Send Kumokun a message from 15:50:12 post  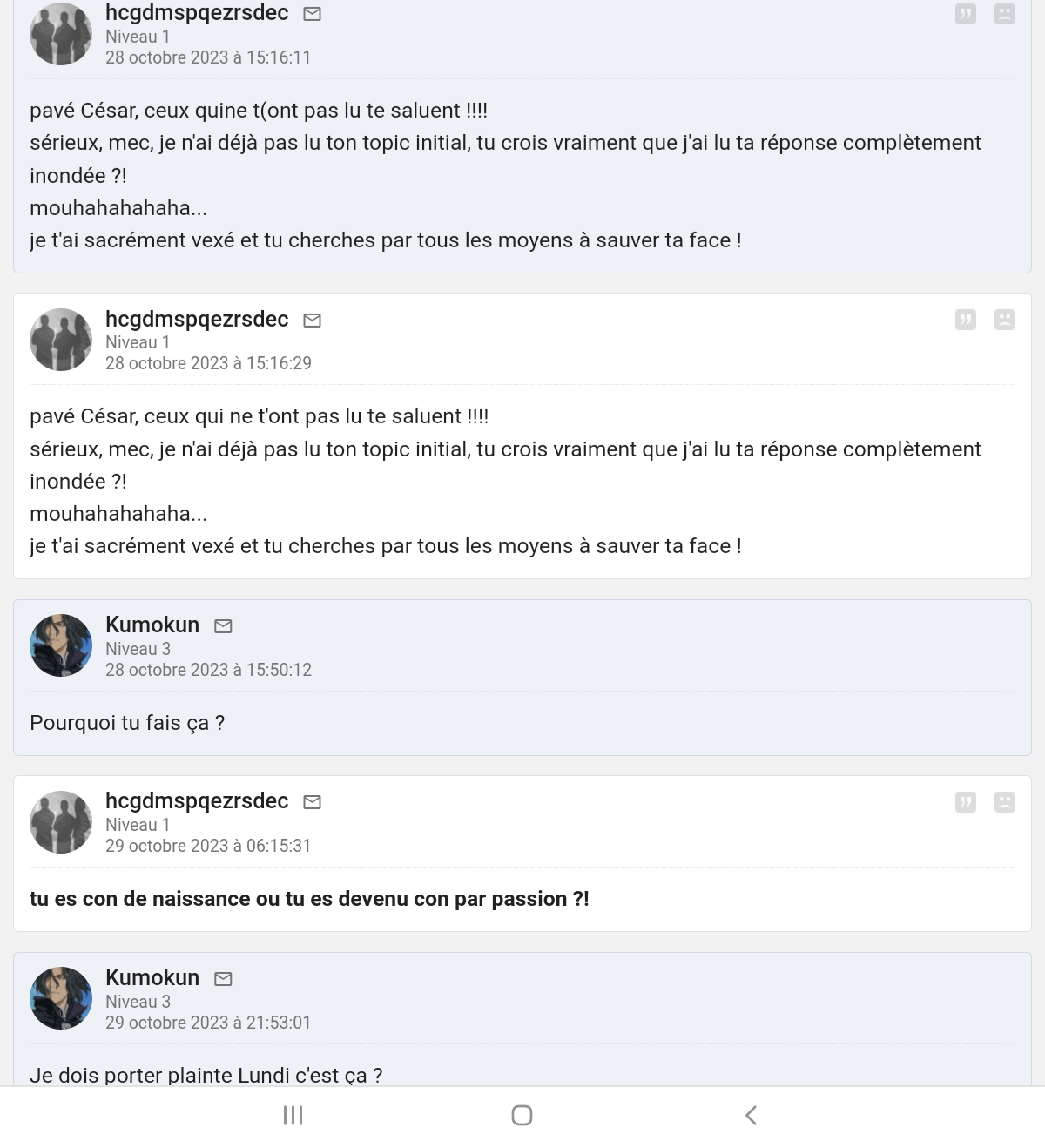coord(223,626)
